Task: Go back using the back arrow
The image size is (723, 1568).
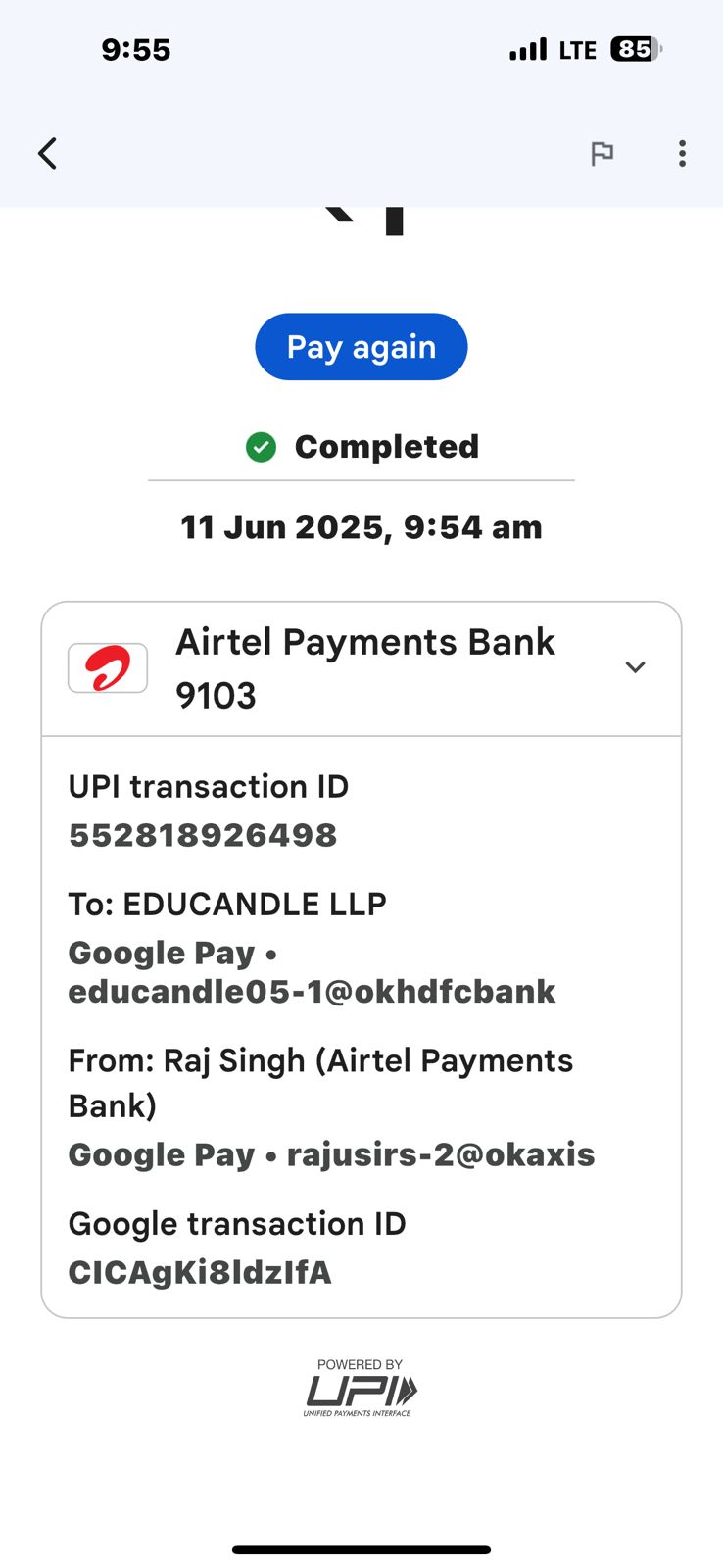Action: click(x=47, y=153)
